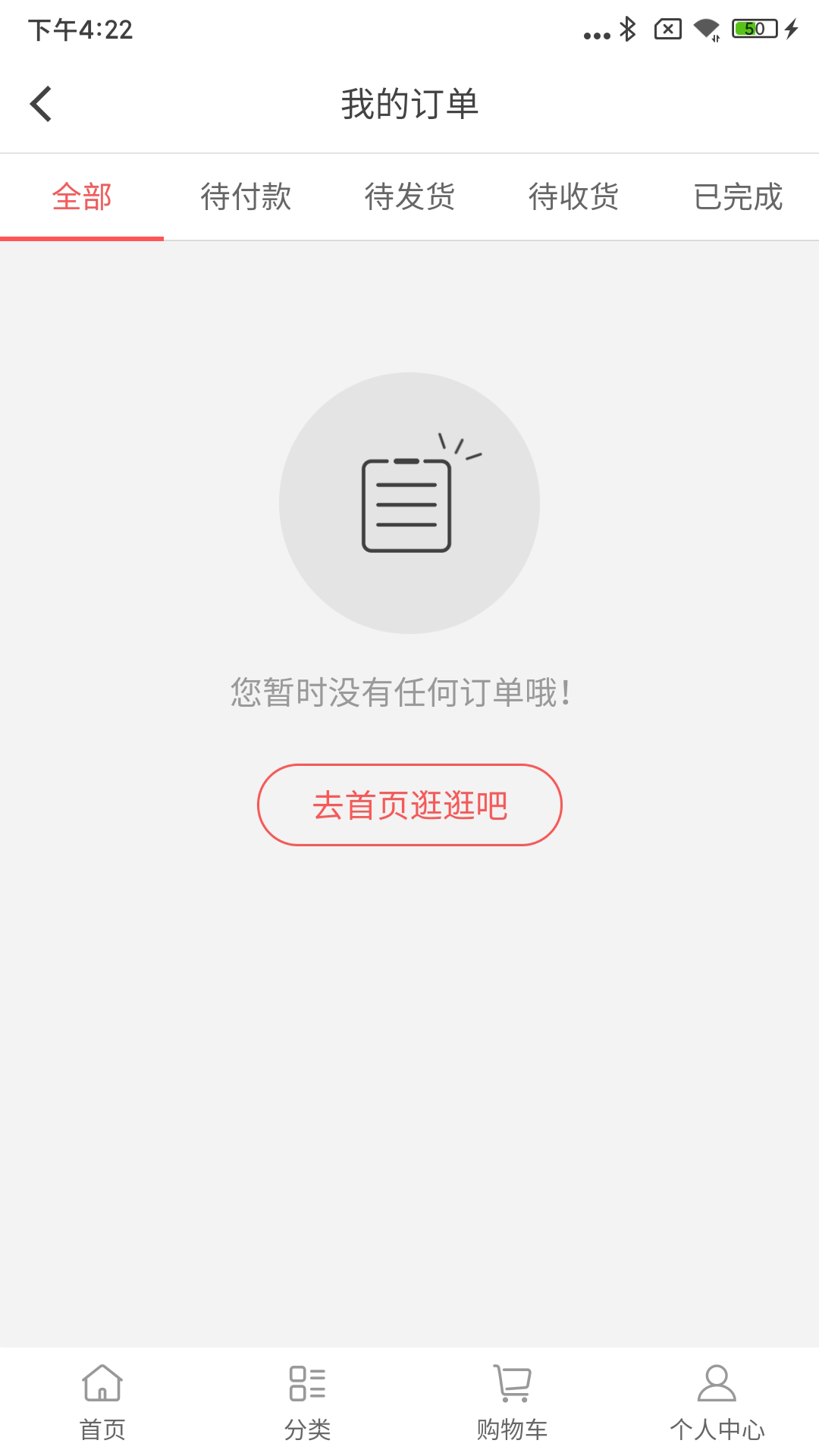Select the 全部 orders tab
Image resolution: width=819 pixels, height=1456 pixels.
(82, 197)
